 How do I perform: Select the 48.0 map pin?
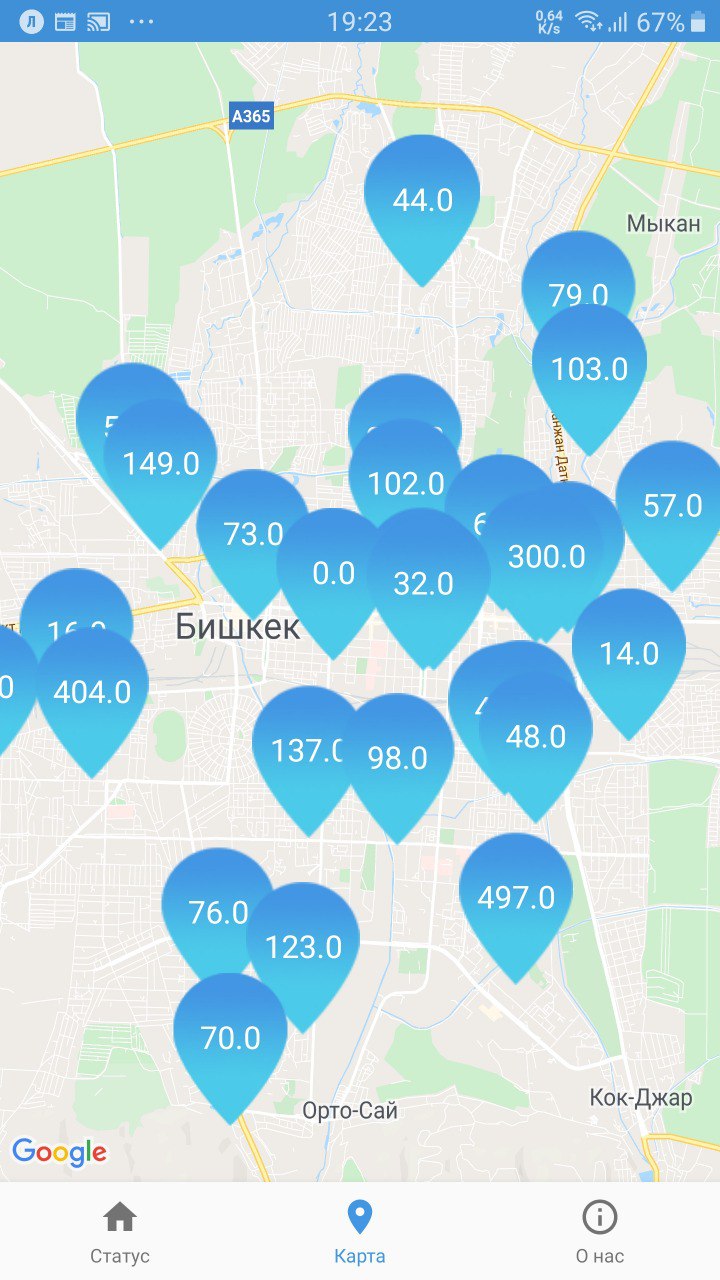[536, 738]
